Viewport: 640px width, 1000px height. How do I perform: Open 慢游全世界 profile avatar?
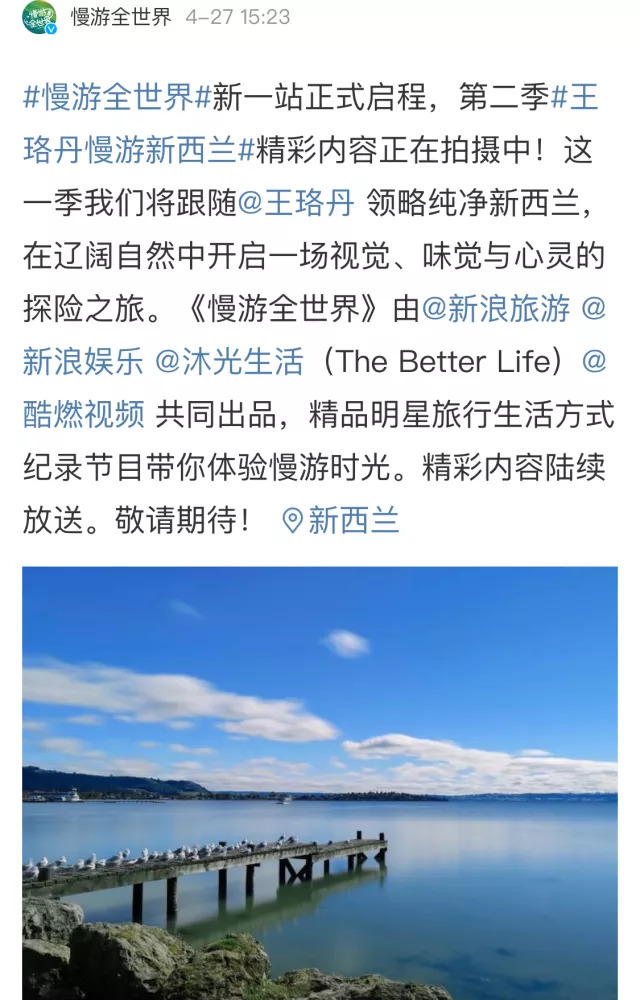pos(40,16)
